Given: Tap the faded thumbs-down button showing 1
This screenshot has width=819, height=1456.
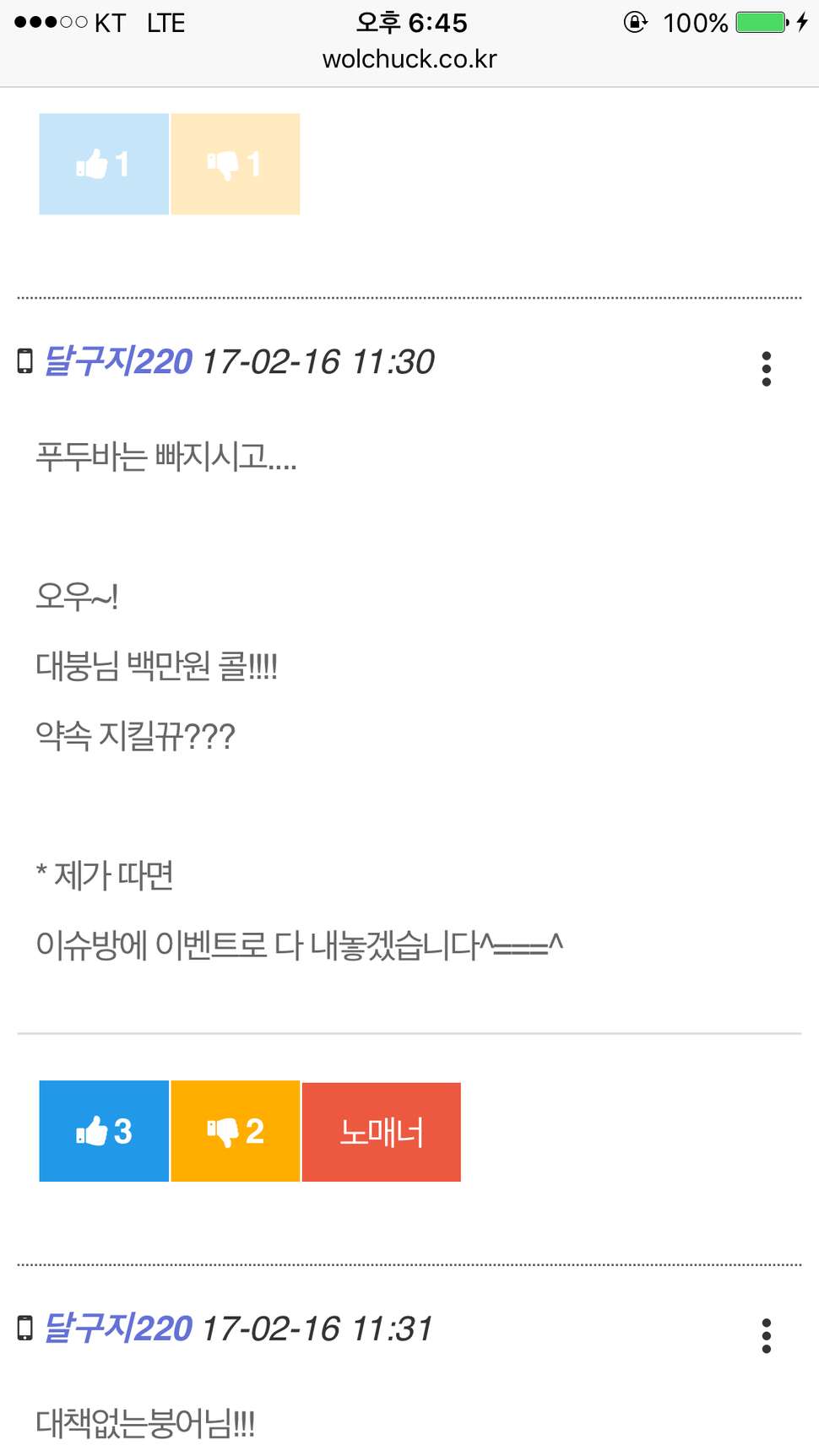Looking at the screenshot, I should 236,164.
